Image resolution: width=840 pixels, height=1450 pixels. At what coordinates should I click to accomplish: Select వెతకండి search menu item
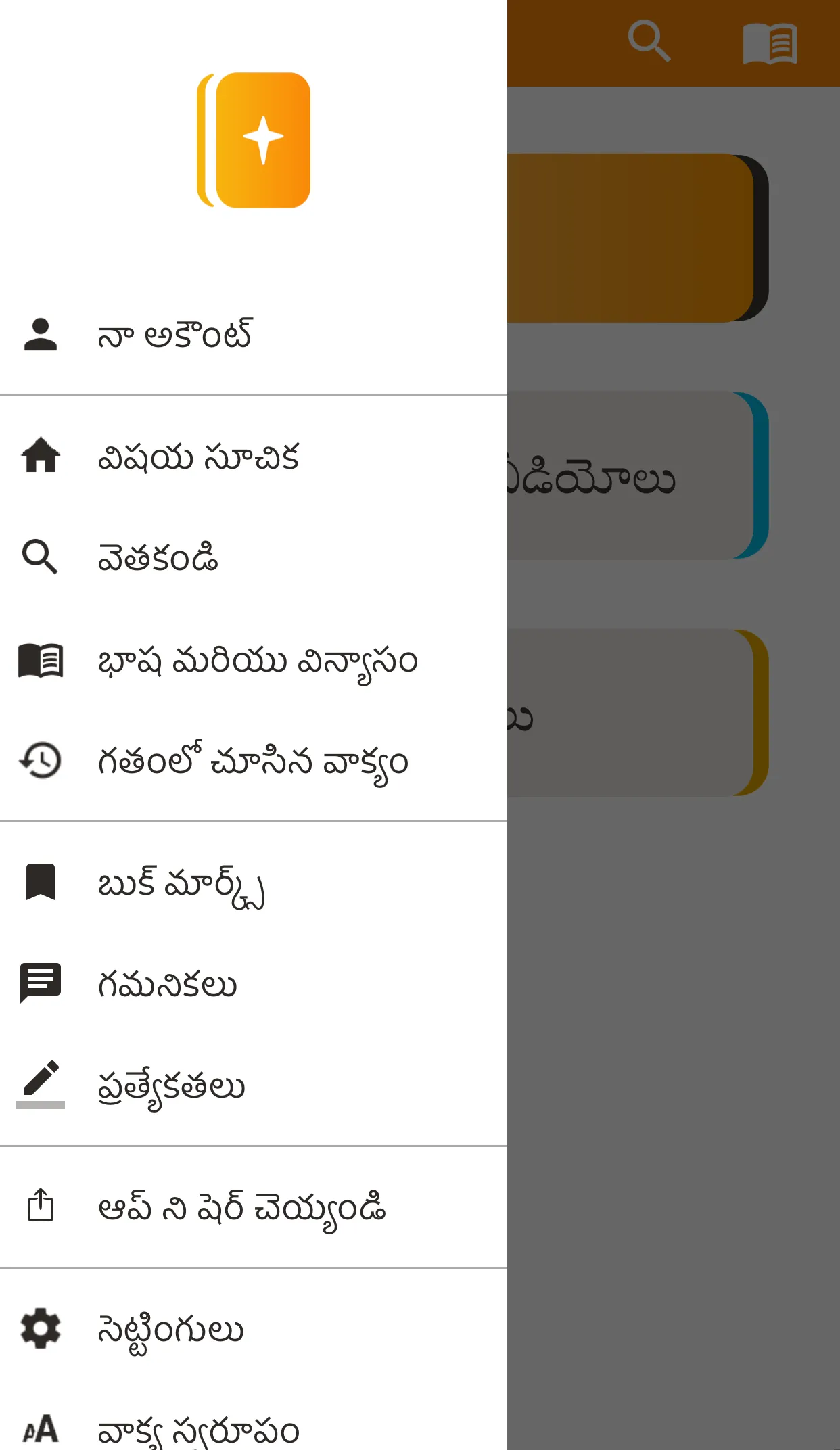click(254, 558)
